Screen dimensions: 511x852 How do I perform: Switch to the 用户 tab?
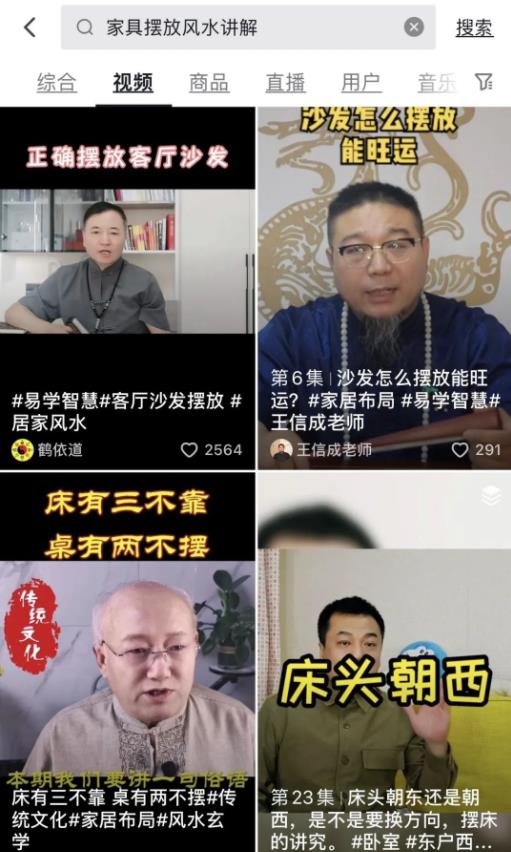pyautogui.click(x=362, y=83)
